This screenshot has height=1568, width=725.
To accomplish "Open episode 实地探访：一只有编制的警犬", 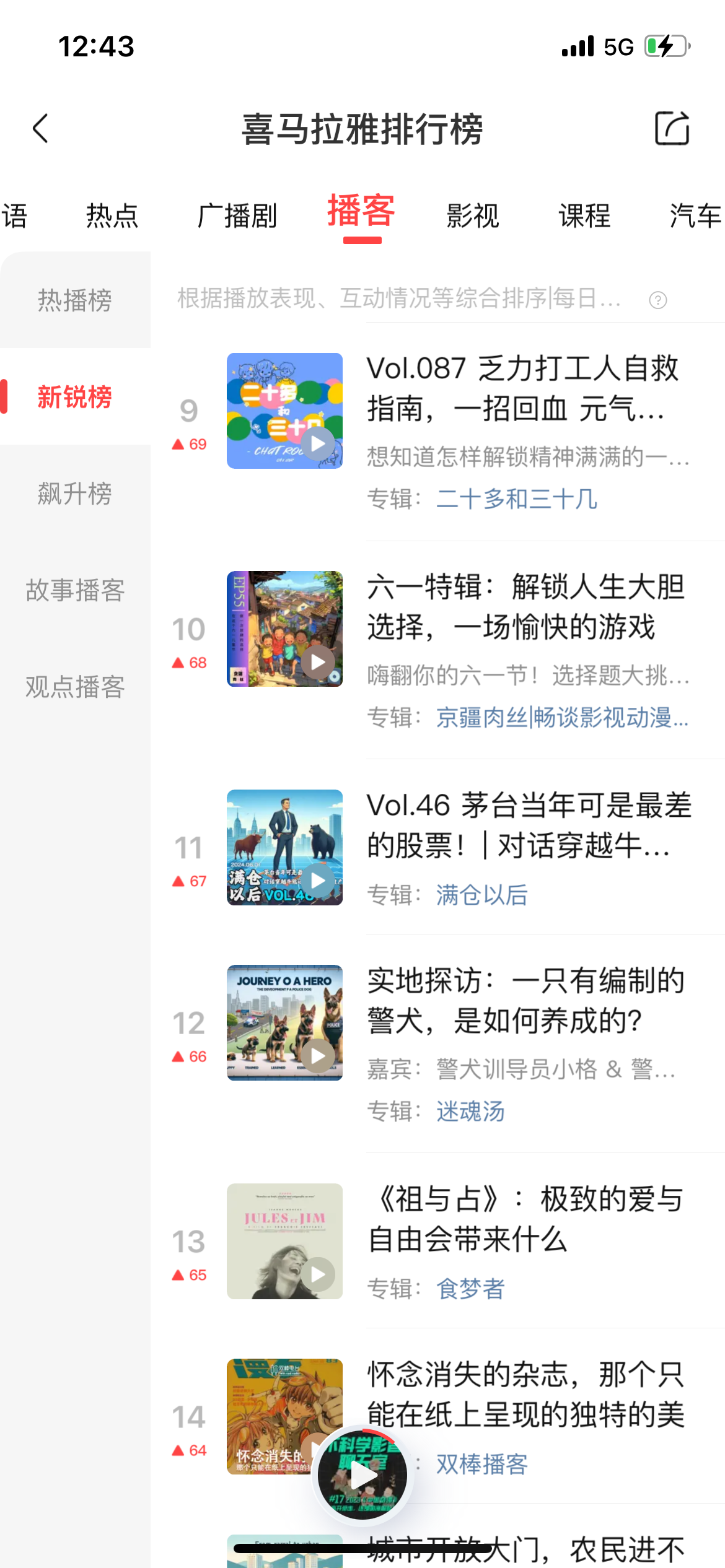I will point(525,1000).
